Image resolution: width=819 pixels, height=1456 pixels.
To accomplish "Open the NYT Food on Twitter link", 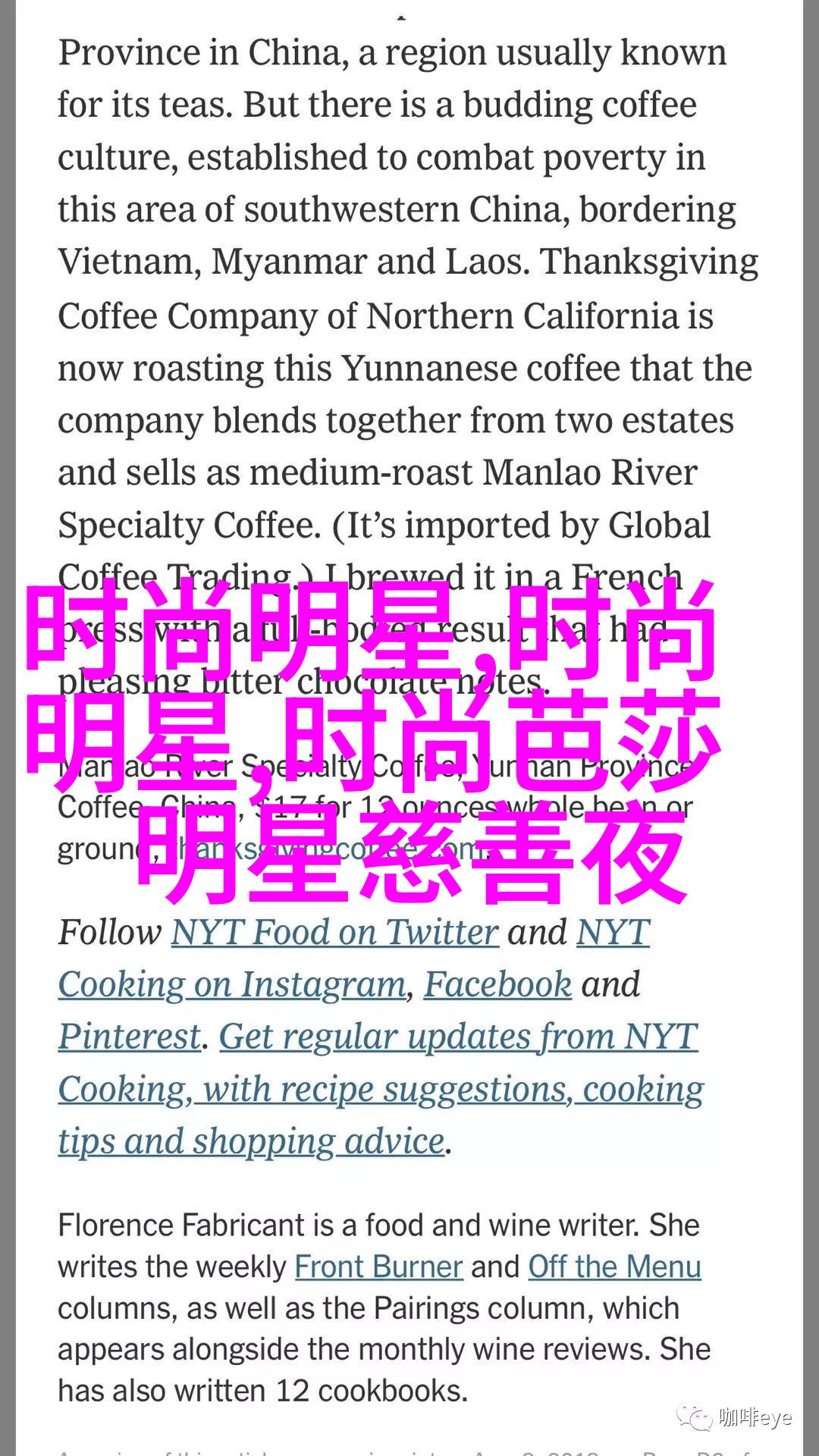I will point(334,932).
